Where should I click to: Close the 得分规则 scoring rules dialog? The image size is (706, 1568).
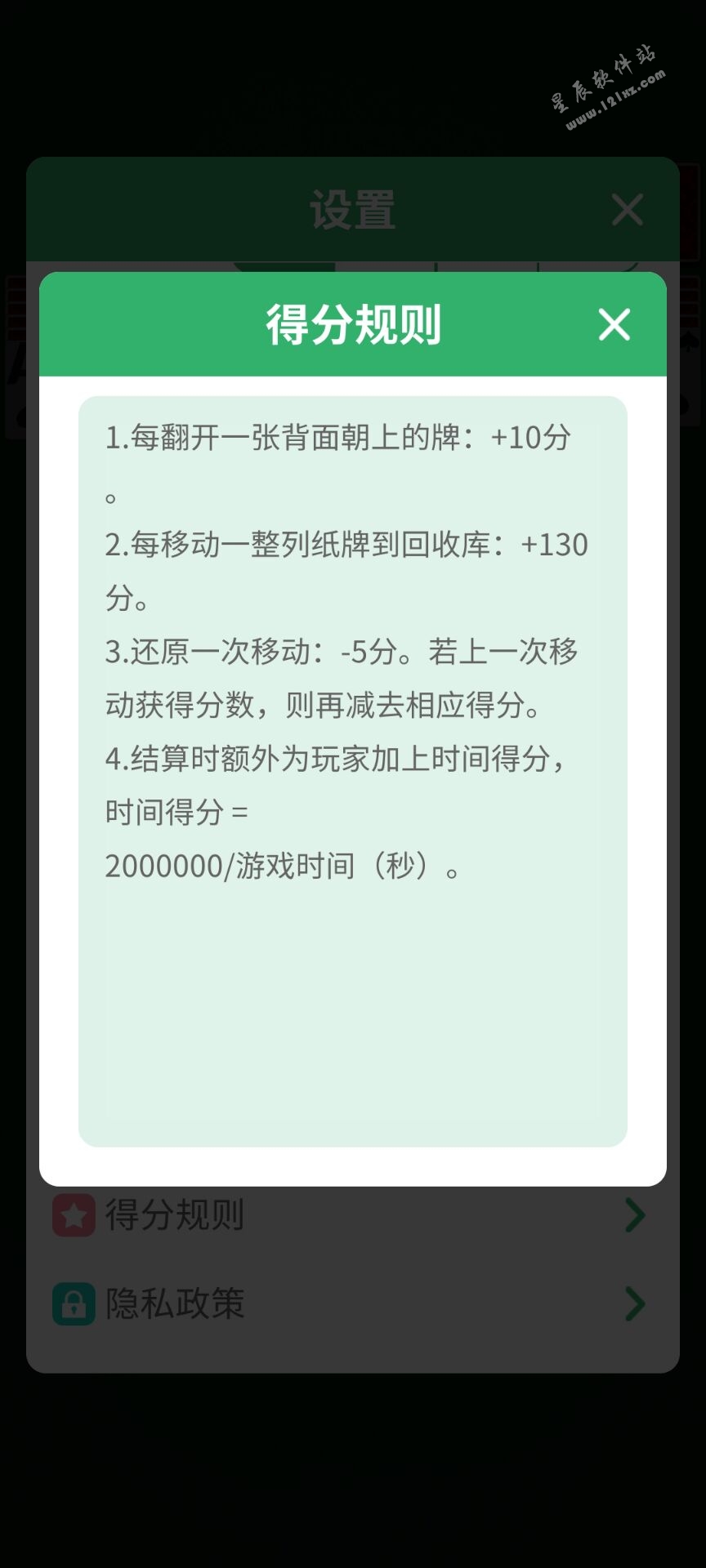[614, 324]
